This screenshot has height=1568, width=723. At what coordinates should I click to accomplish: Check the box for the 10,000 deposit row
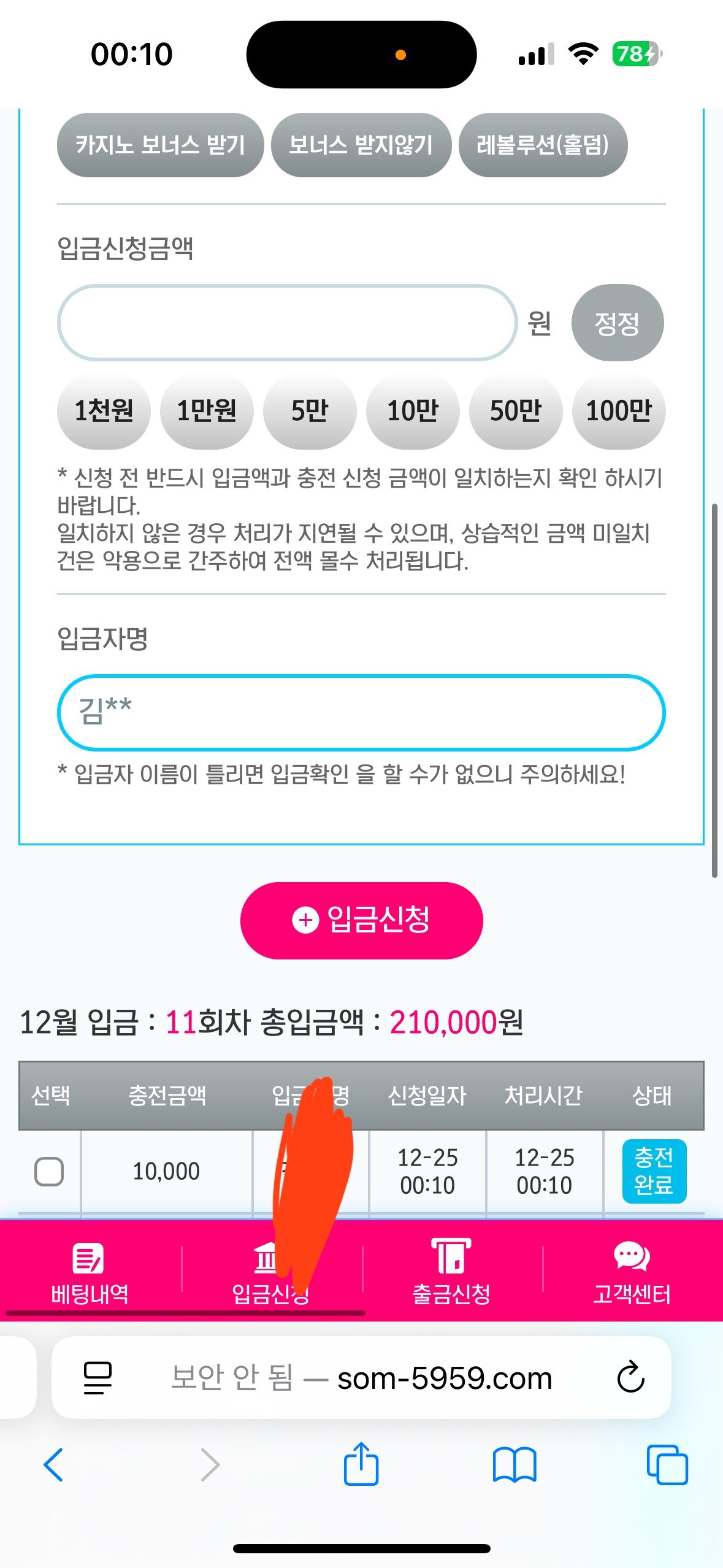[x=49, y=1172]
